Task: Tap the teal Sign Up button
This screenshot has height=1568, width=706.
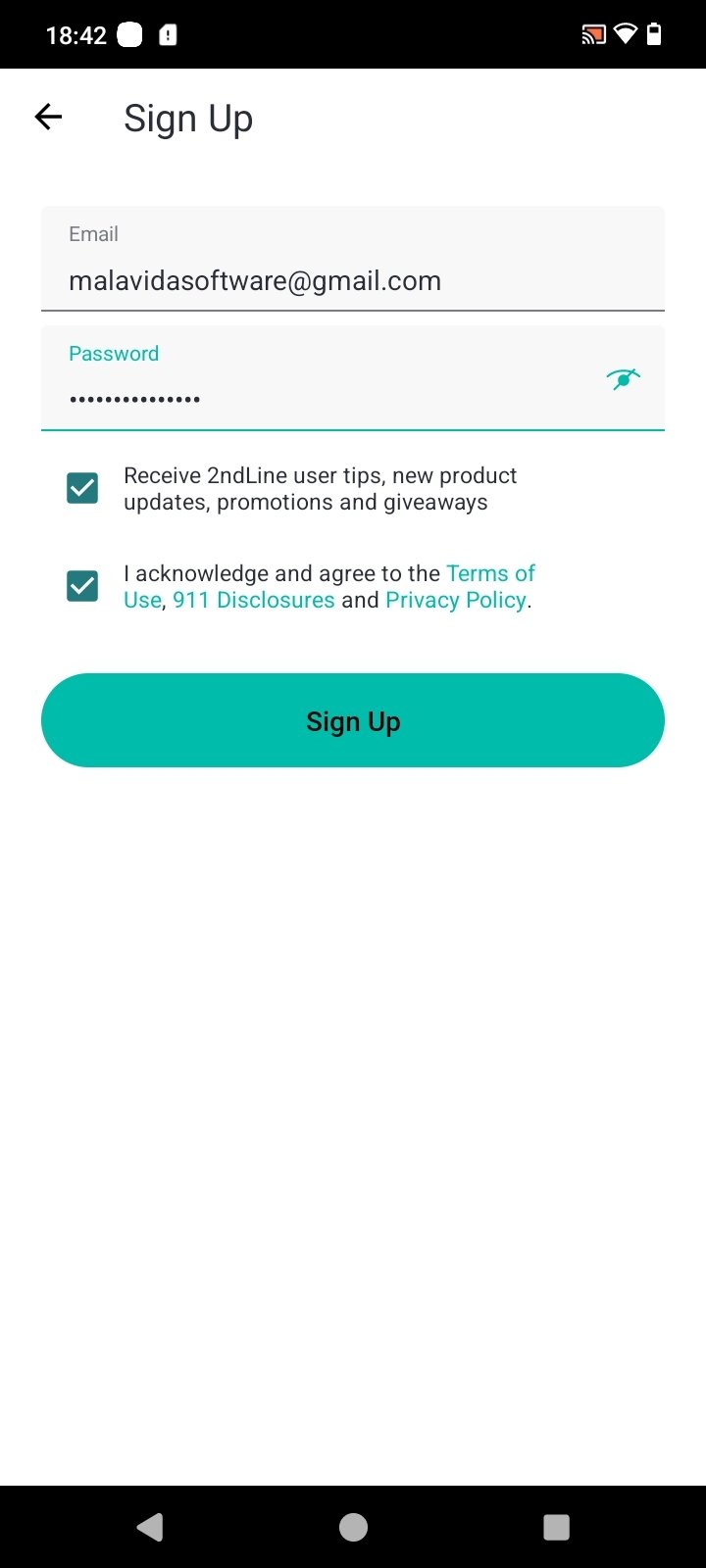Action: click(x=353, y=720)
